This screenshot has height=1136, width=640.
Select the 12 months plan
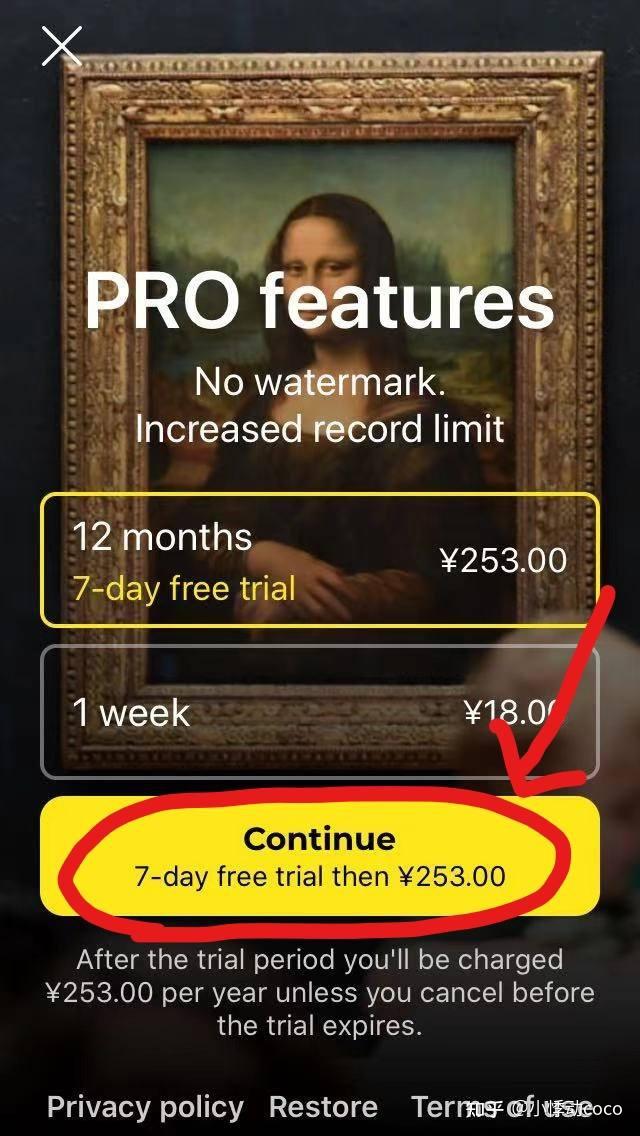(x=320, y=559)
